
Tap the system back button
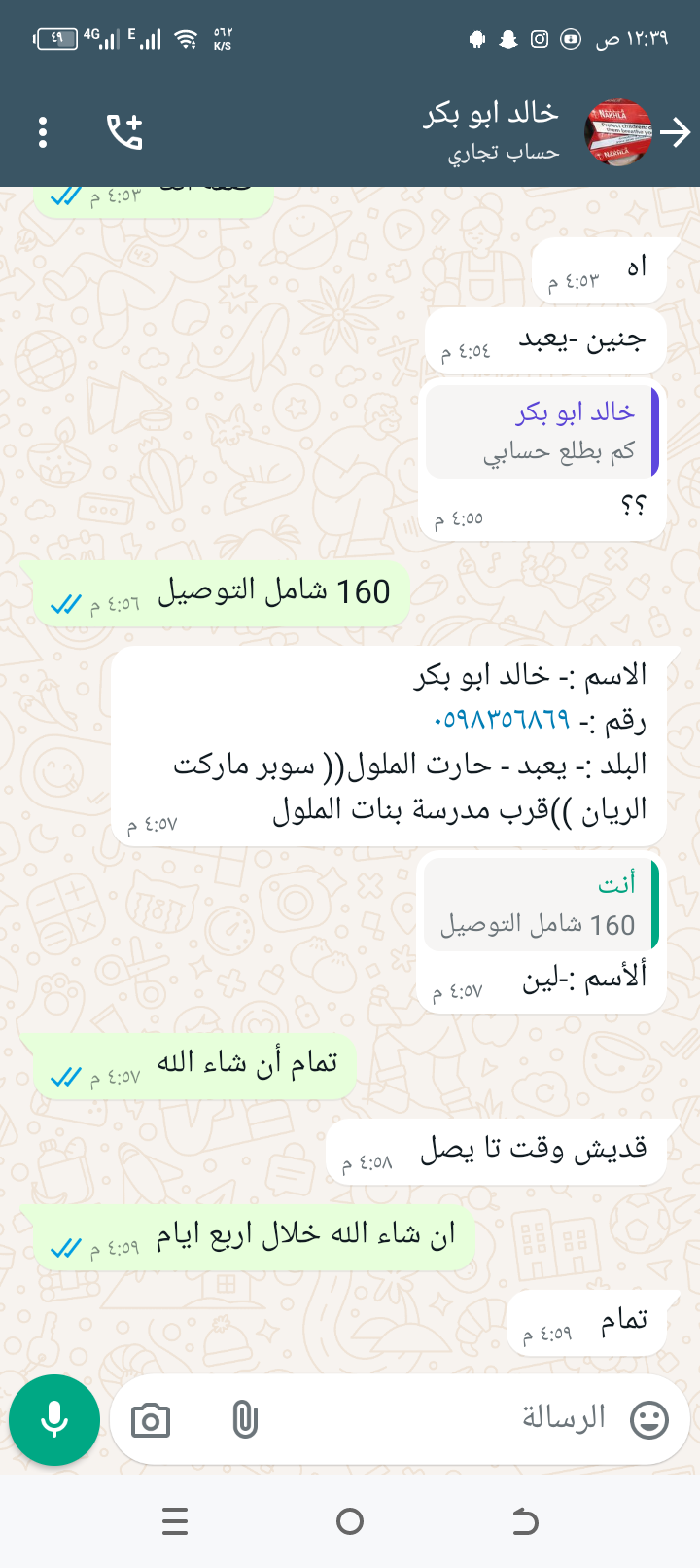[525, 1521]
